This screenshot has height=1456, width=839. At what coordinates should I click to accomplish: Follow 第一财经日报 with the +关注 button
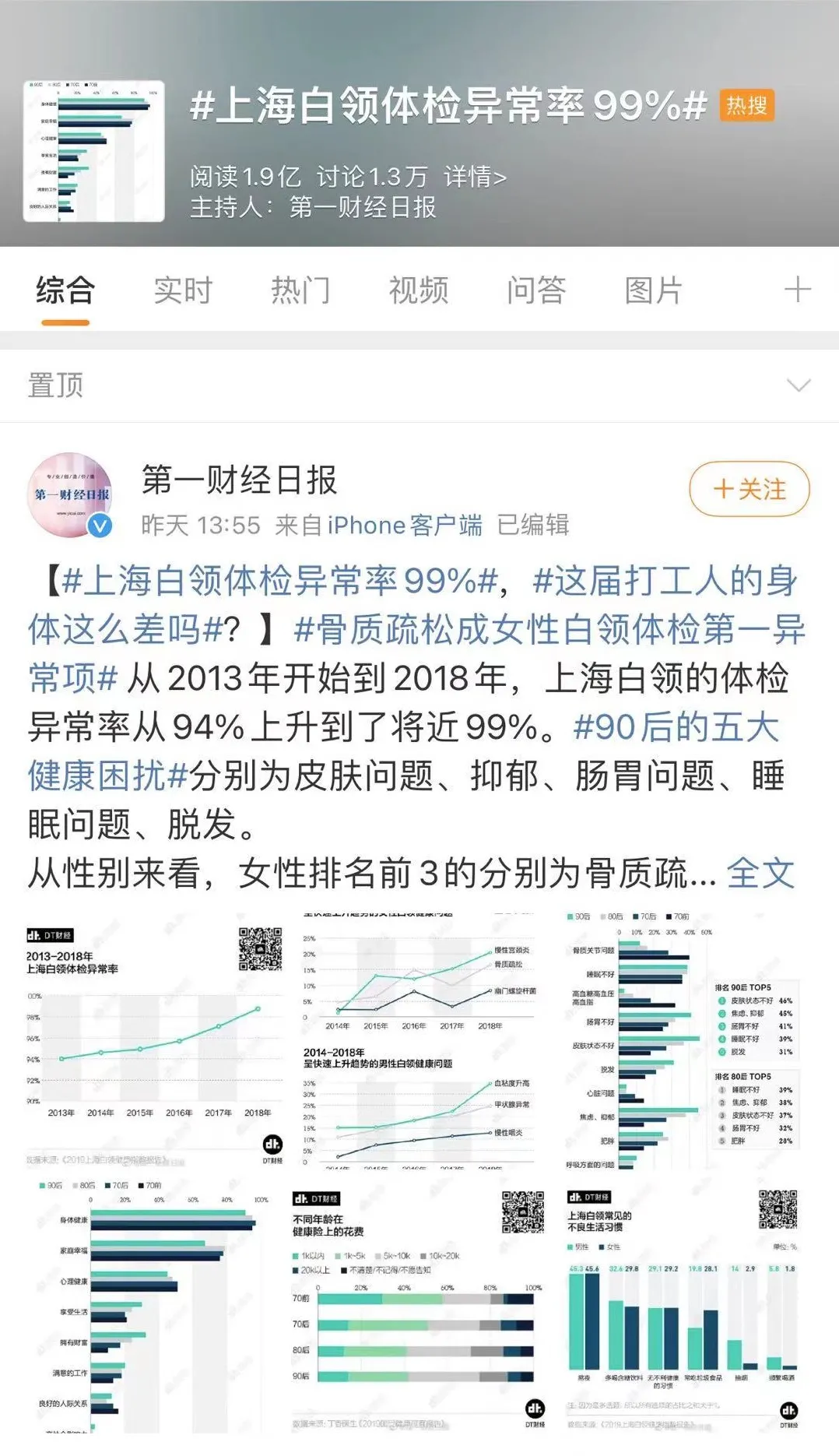[x=749, y=489]
